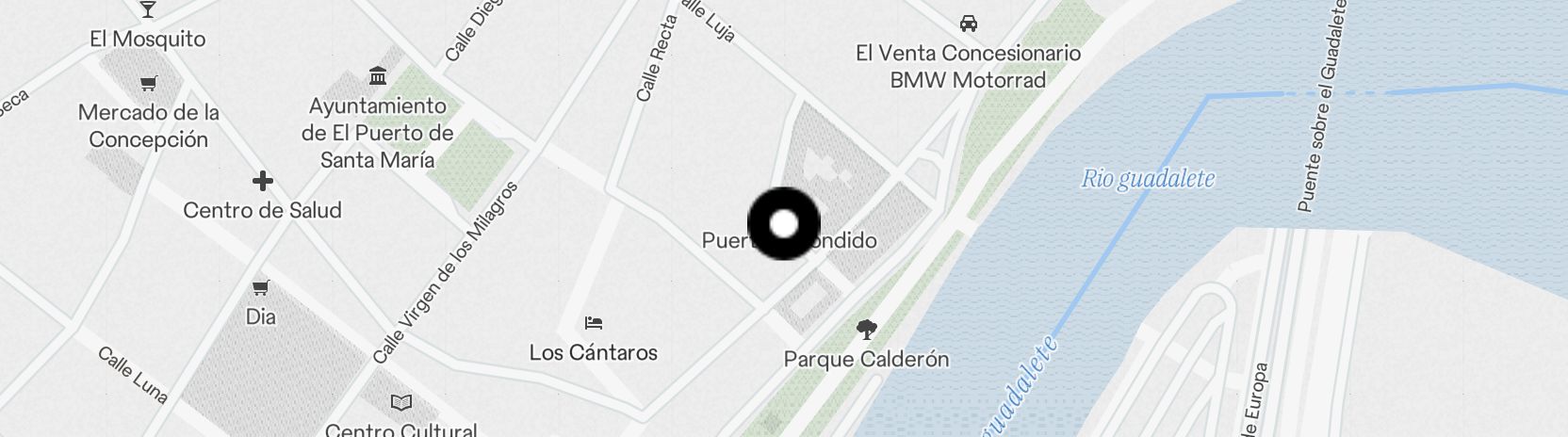Select the Dia supermarket marker

click(x=261, y=287)
